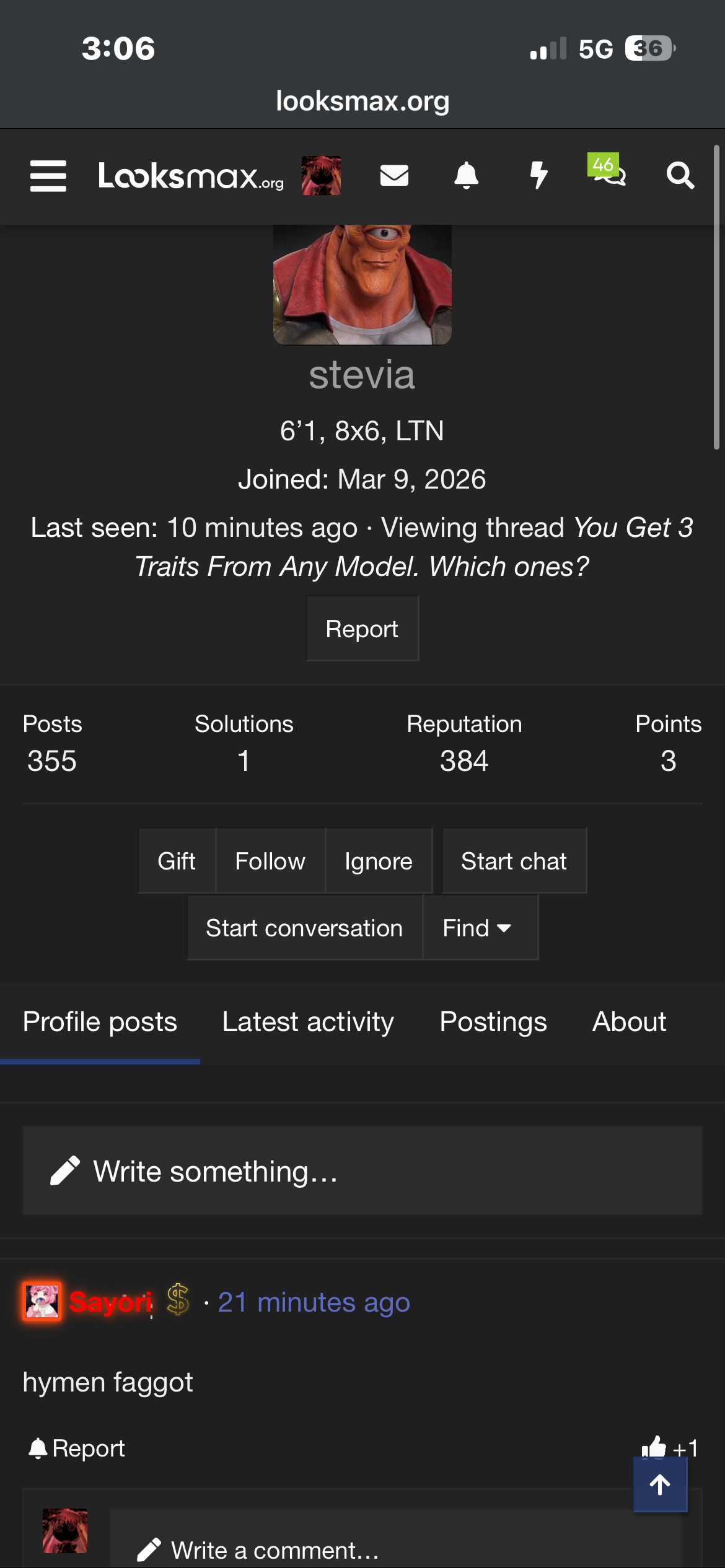Switch to the Postings tab
Viewport: 725px width, 1568px height.
point(493,1022)
